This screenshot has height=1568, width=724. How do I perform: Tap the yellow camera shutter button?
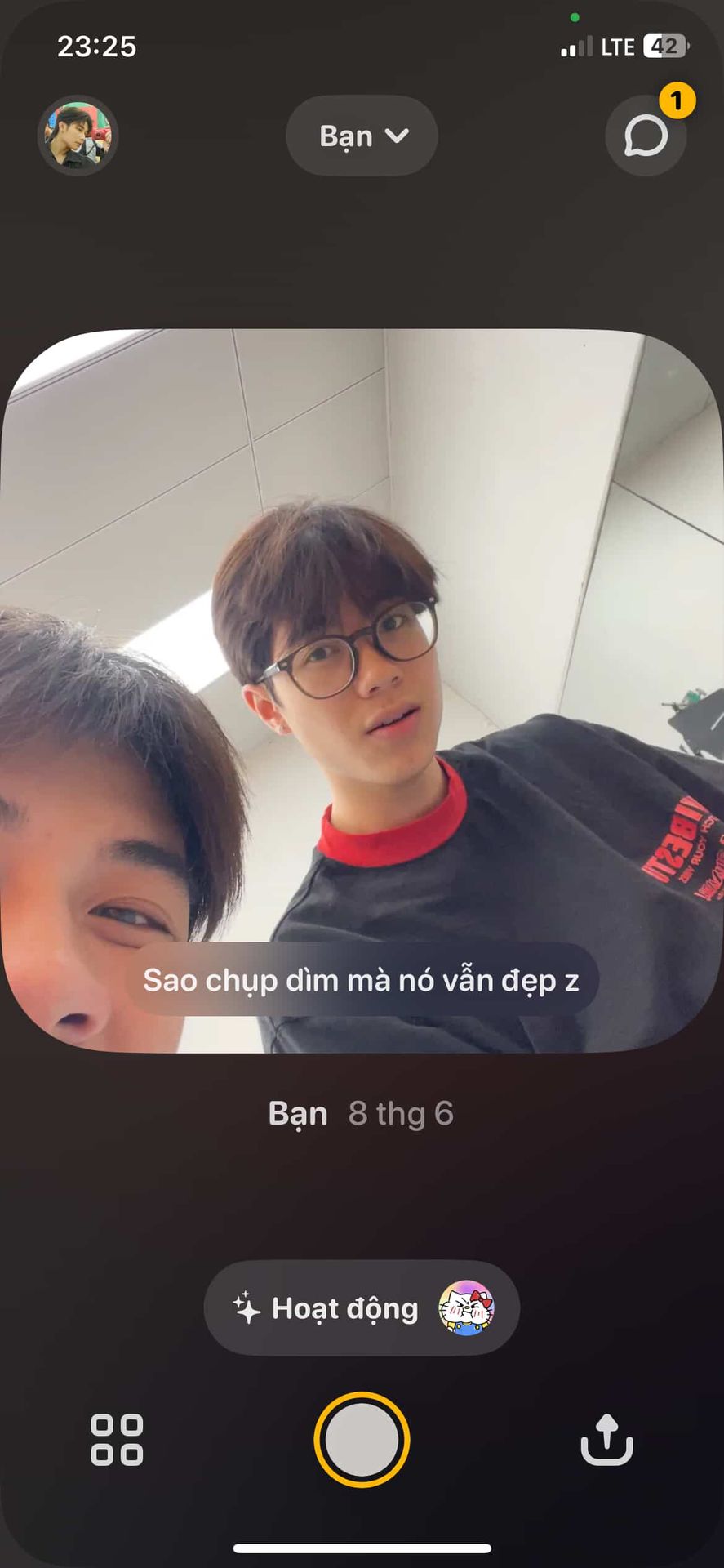(x=362, y=1440)
